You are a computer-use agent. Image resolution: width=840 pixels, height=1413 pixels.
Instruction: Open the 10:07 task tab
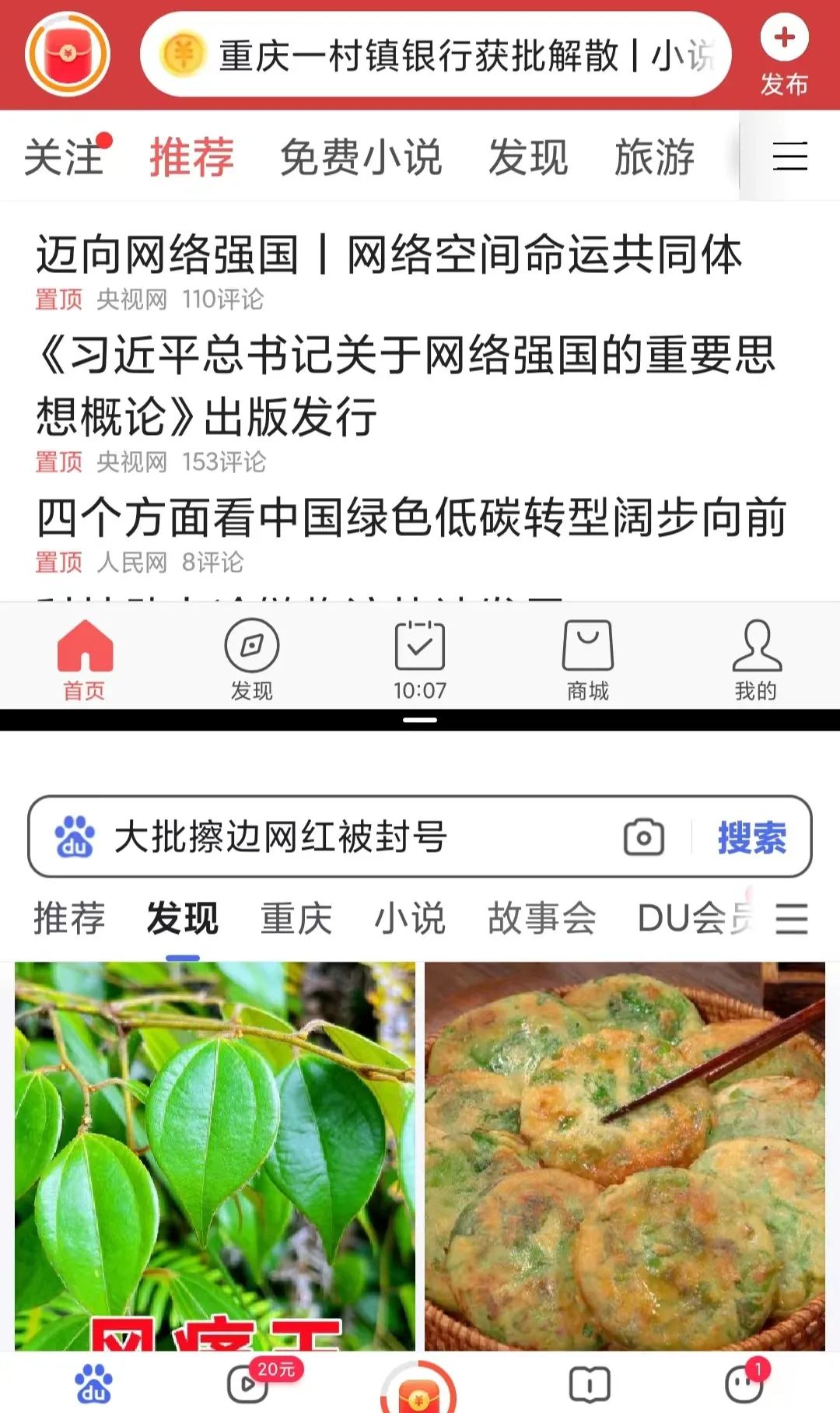coord(420,658)
